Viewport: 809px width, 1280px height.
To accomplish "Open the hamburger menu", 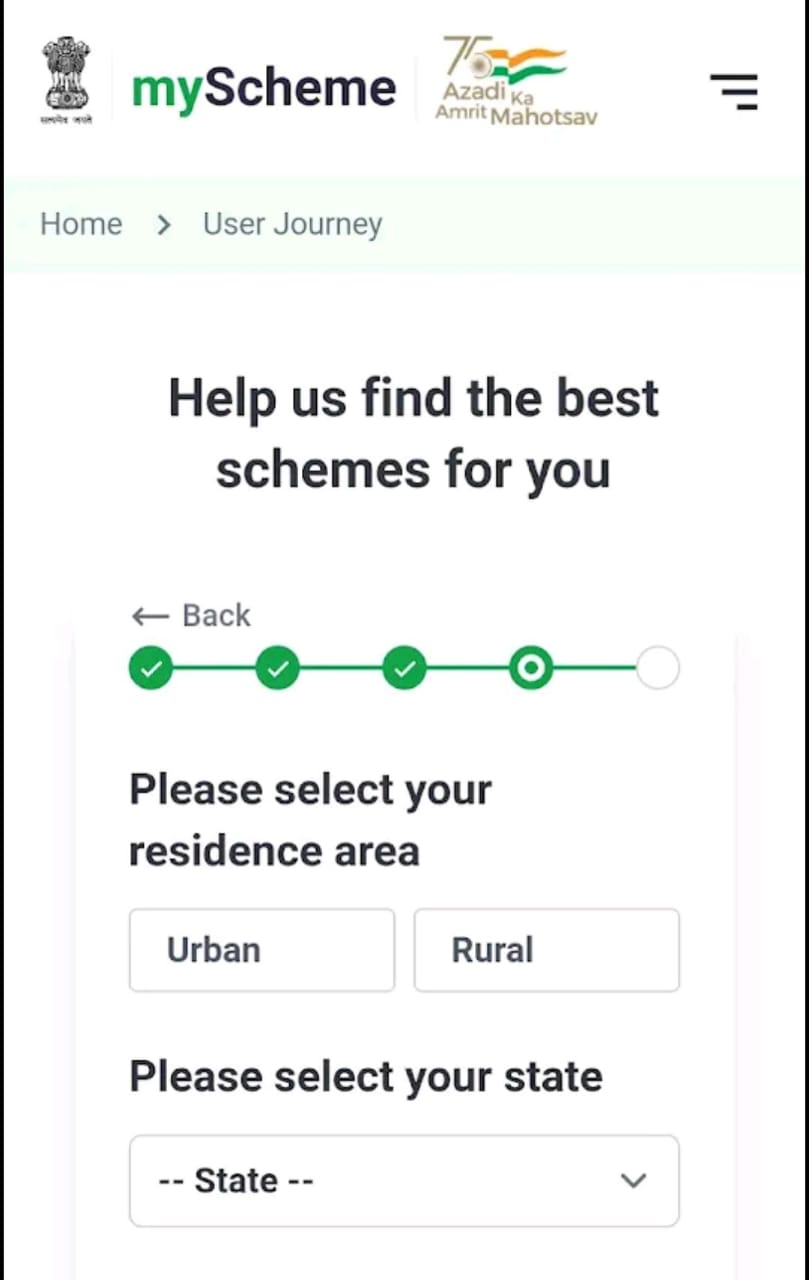I will (x=733, y=91).
